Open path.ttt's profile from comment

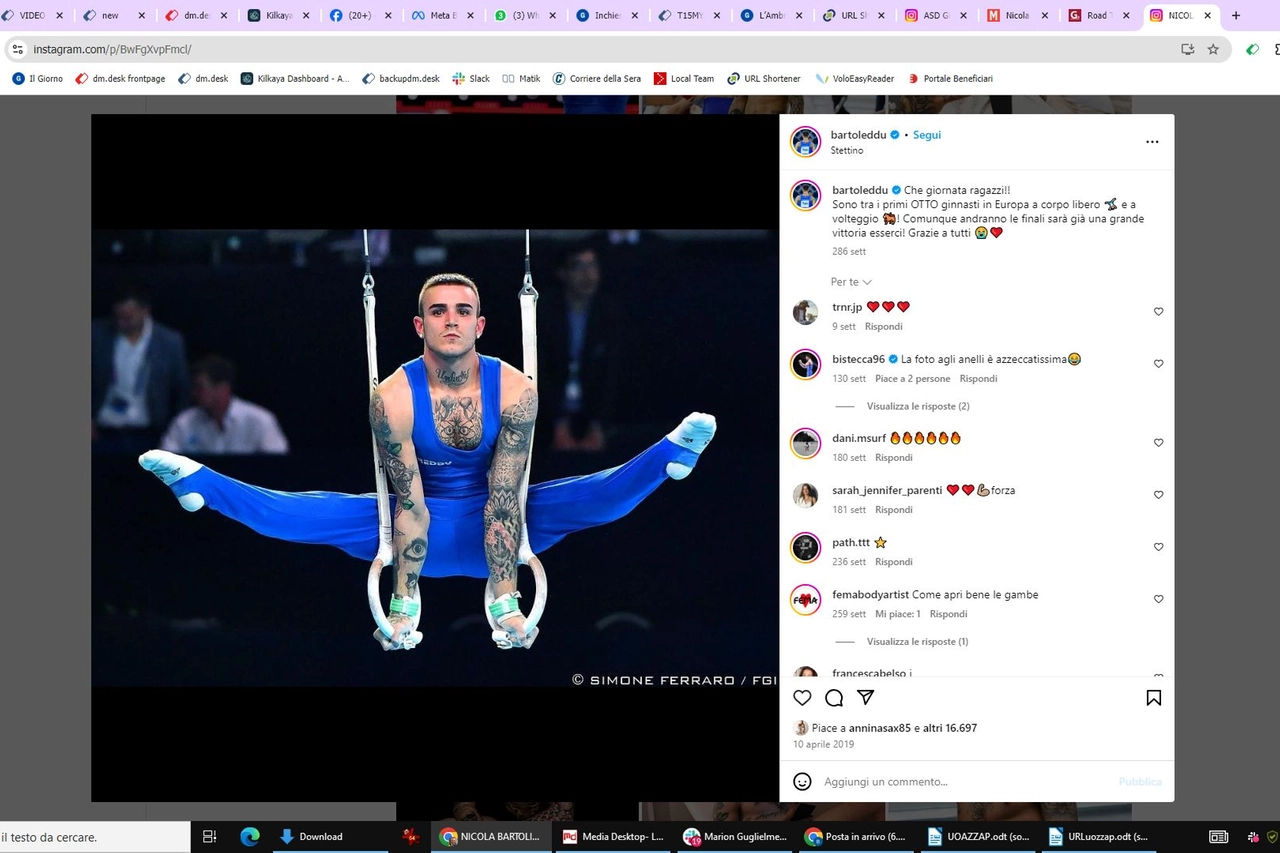coord(851,542)
